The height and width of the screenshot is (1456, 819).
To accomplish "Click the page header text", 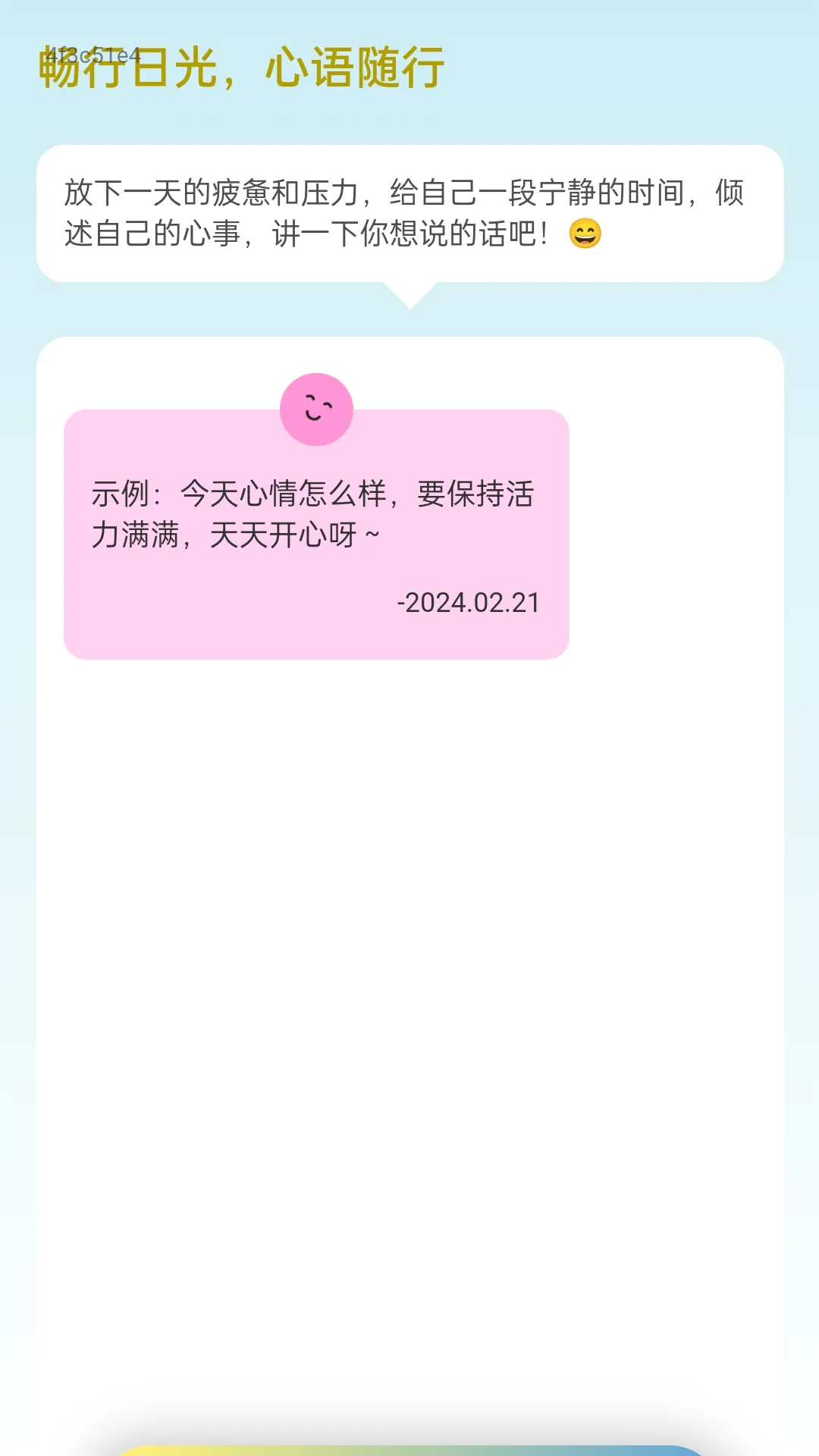I will [x=243, y=68].
